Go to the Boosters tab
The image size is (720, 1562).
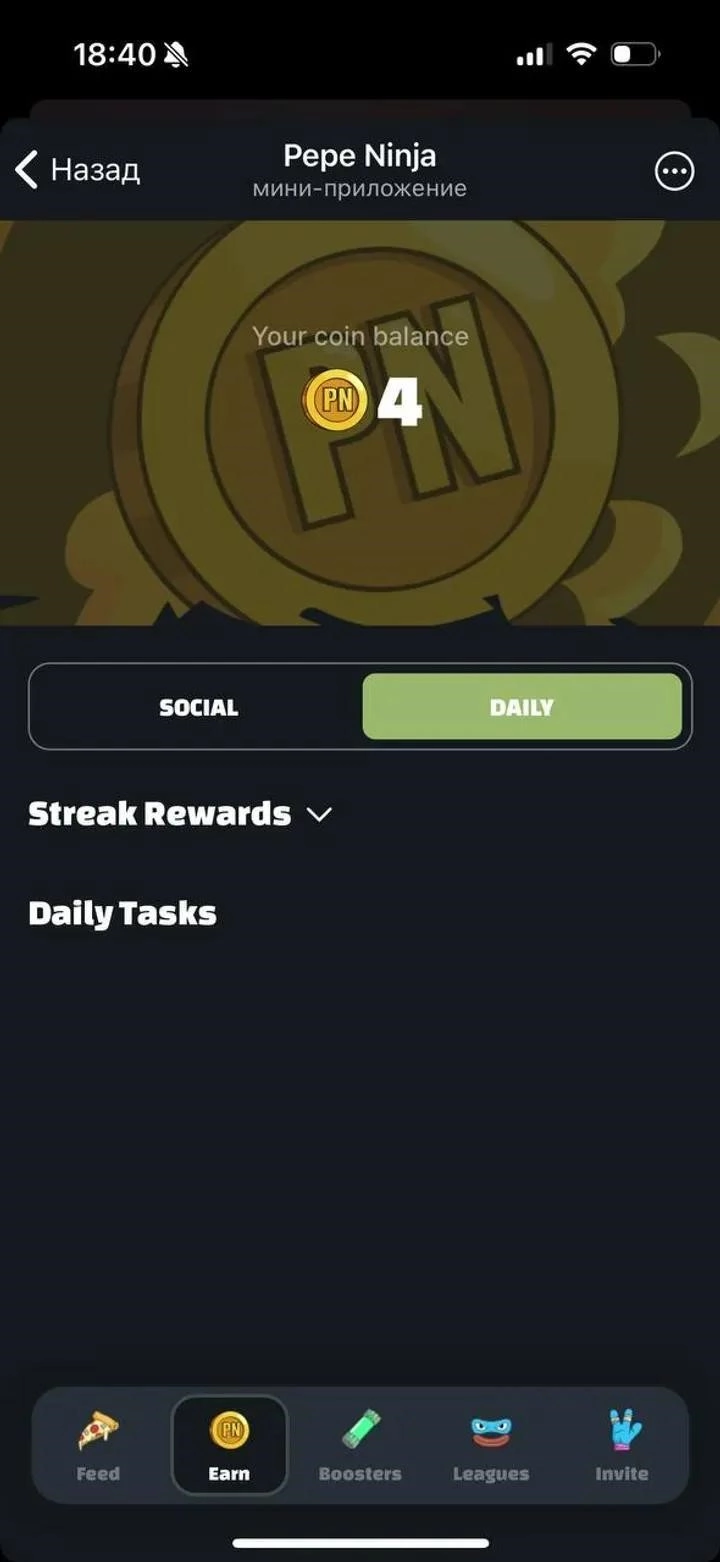(x=360, y=1446)
